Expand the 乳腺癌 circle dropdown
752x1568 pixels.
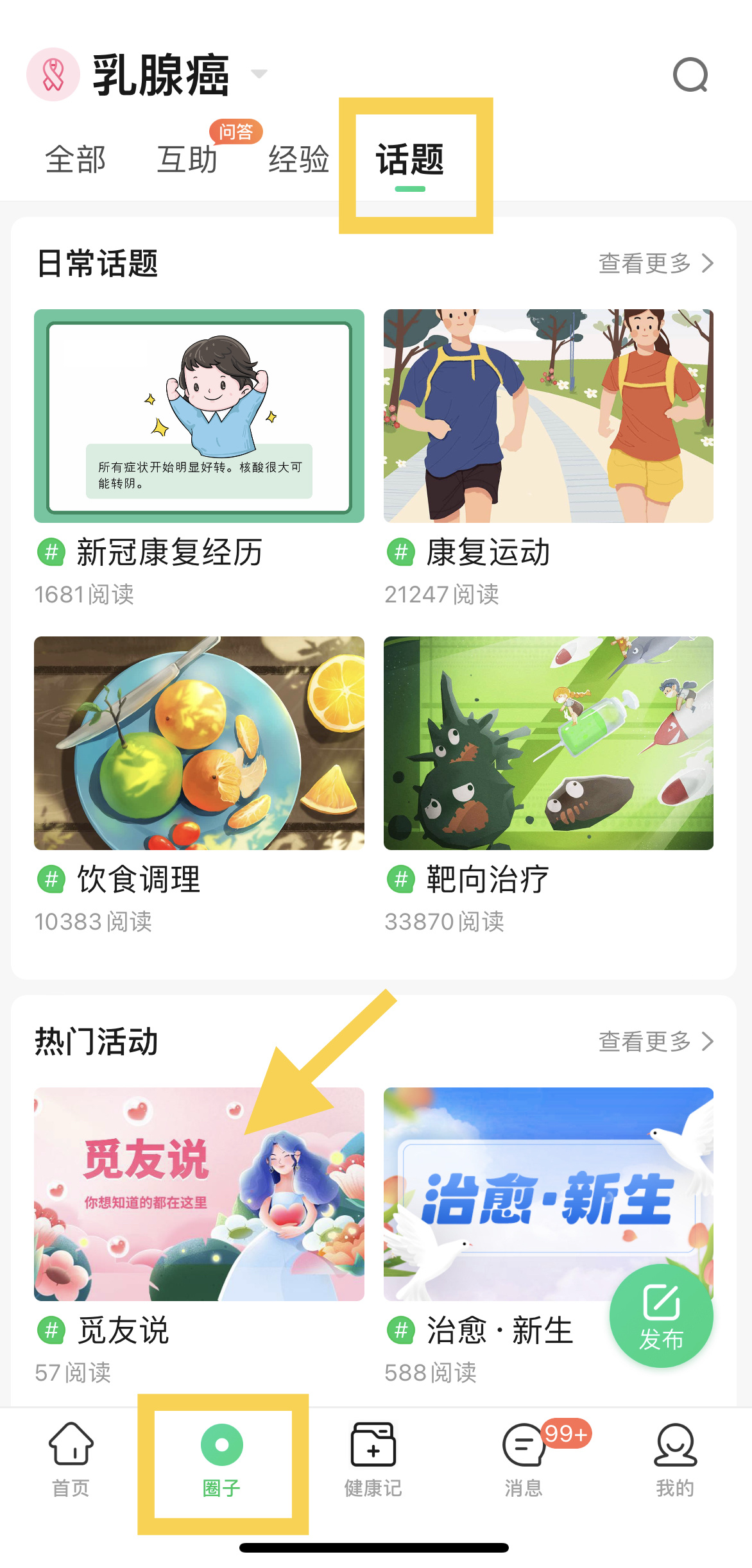pyautogui.click(x=258, y=74)
